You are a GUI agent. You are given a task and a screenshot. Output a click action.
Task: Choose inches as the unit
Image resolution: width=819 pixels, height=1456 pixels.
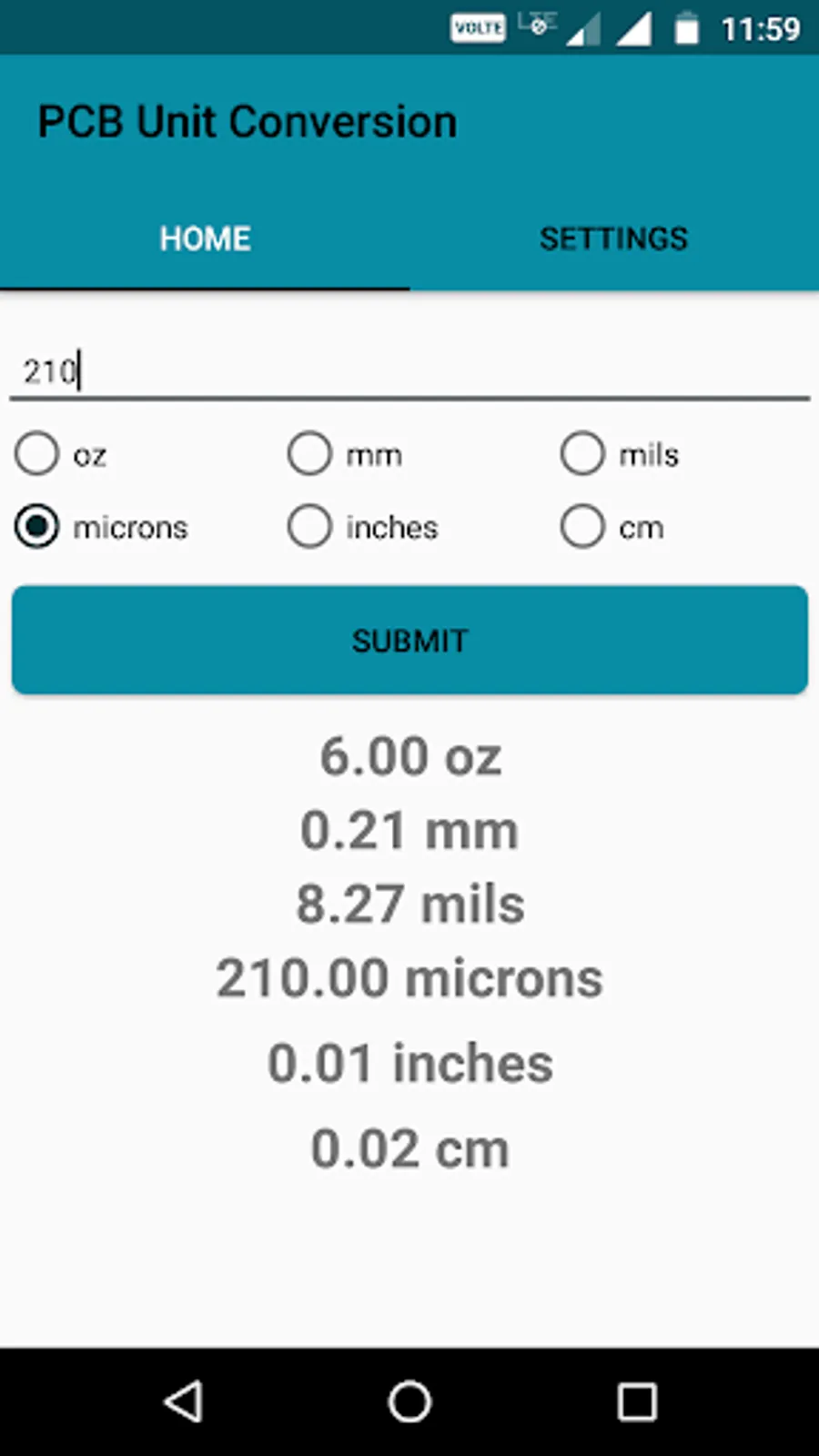(362, 527)
